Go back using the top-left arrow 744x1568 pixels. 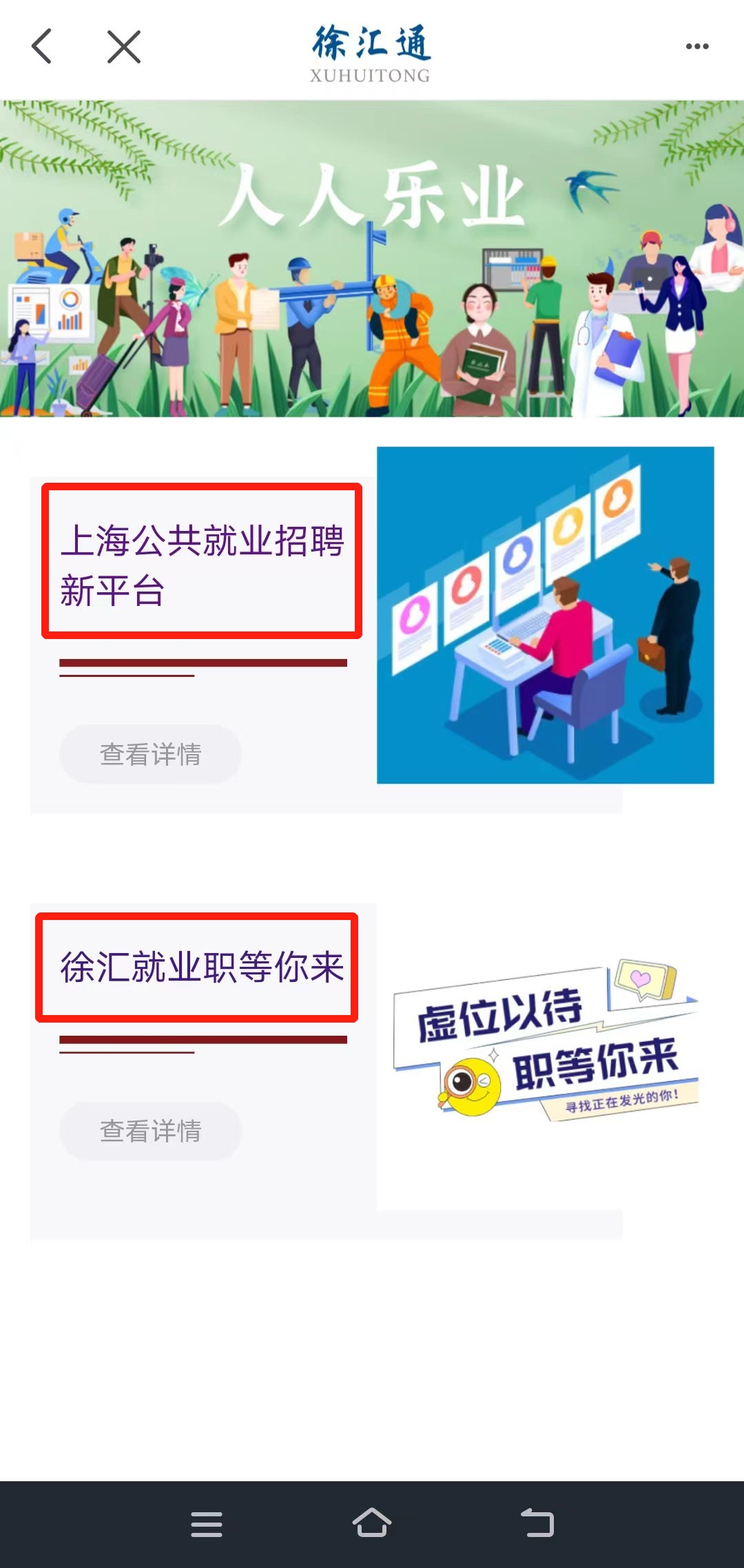point(42,47)
